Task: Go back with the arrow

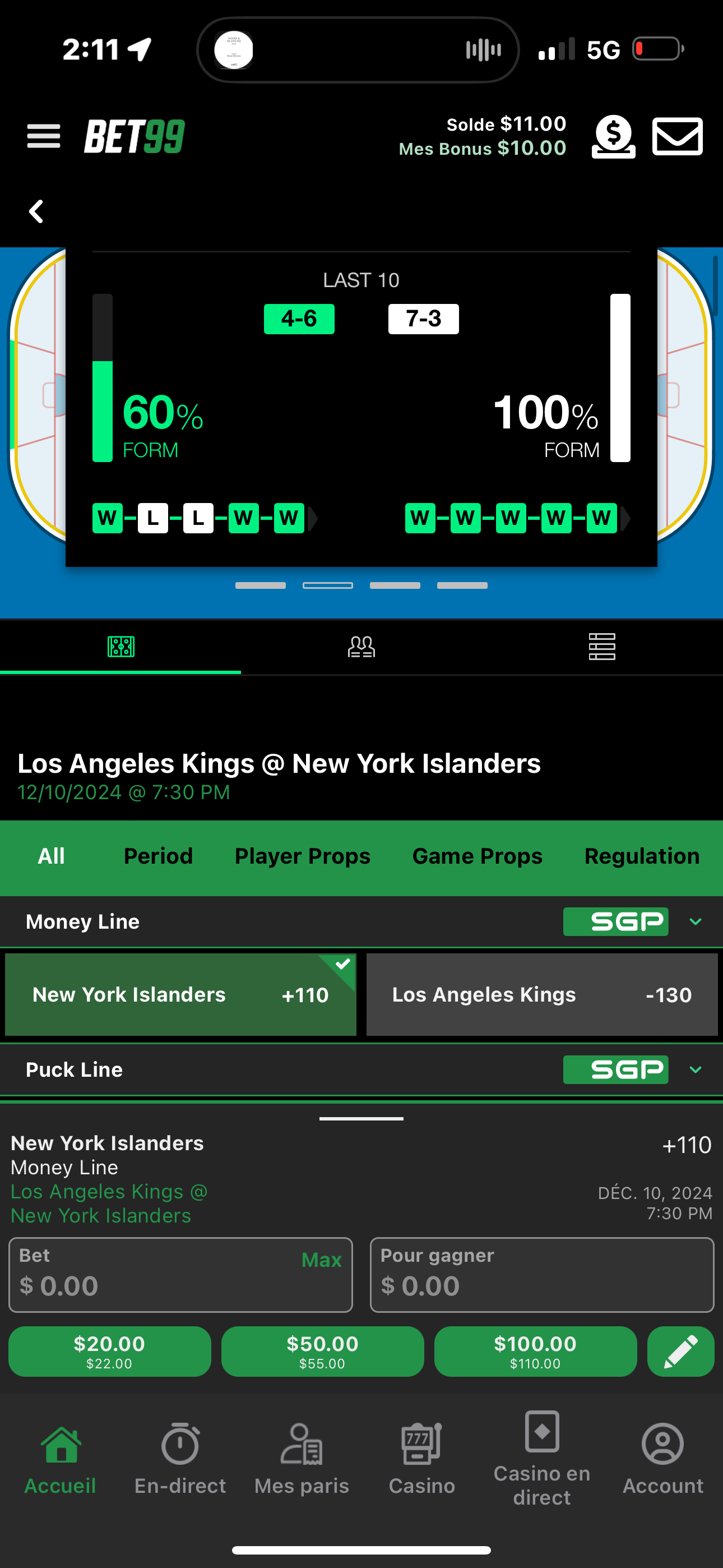Action: point(36,212)
